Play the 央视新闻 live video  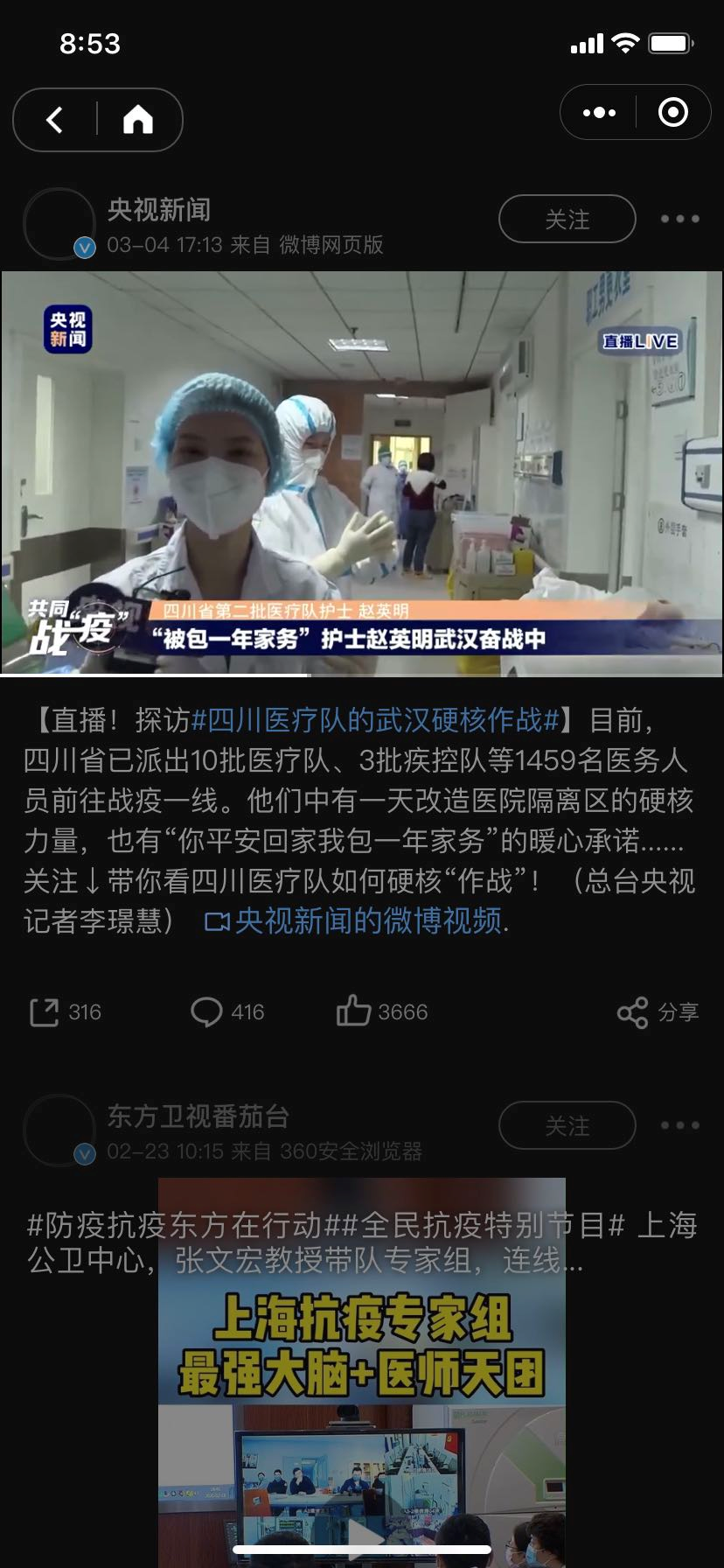[362, 473]
